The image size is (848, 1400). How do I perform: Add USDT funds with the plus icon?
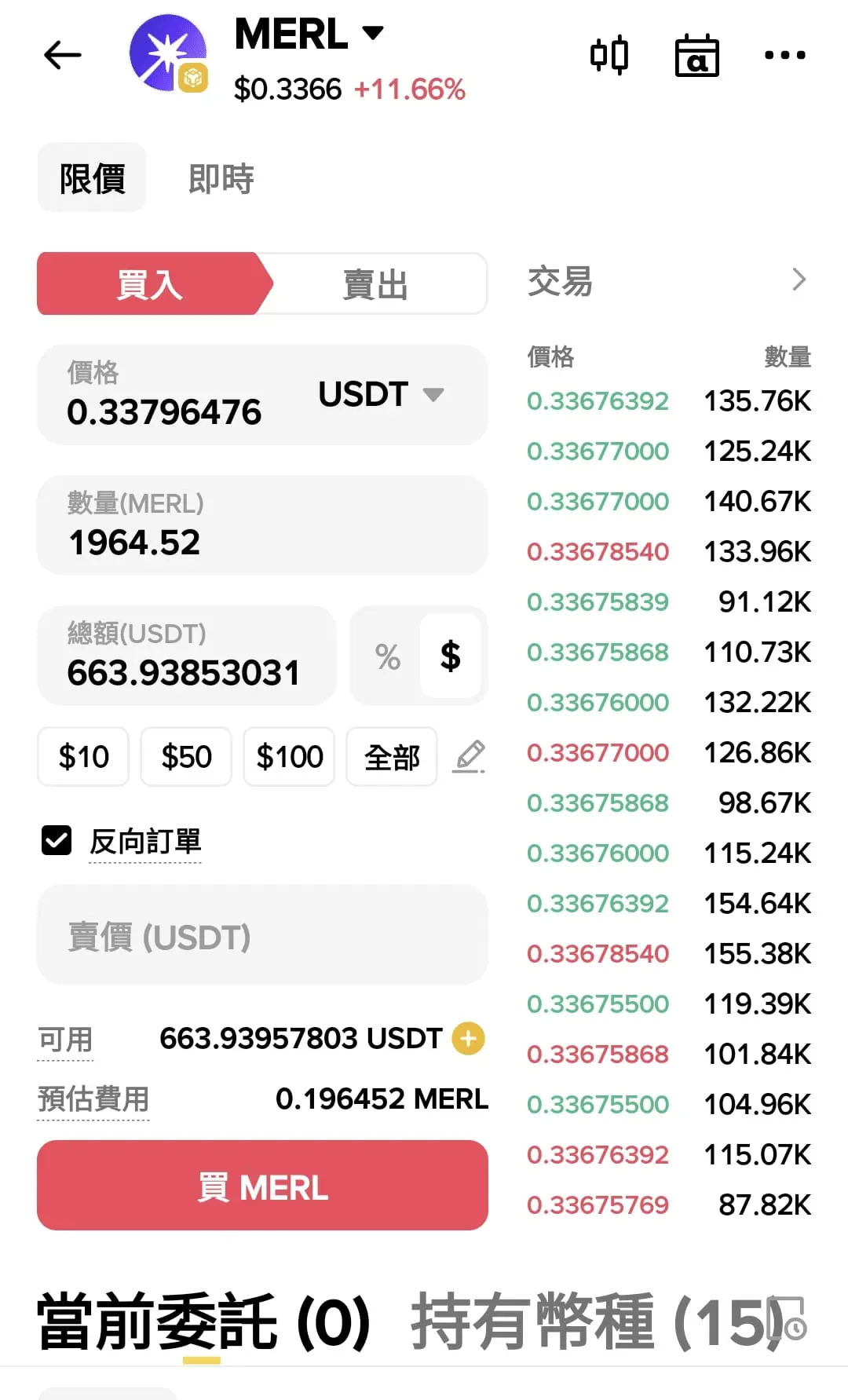tap(469, 1038)
